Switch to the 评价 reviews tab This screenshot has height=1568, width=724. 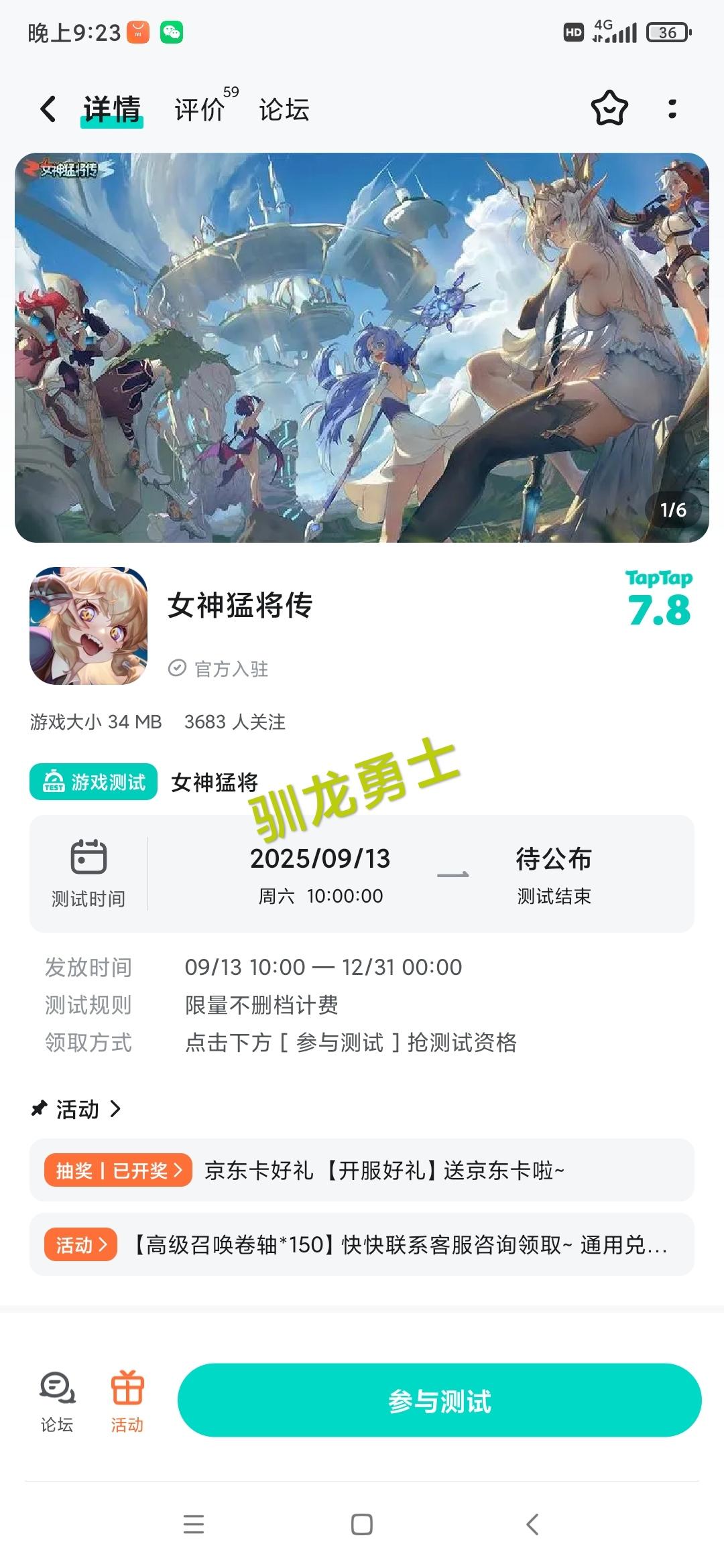click(198, 108)
